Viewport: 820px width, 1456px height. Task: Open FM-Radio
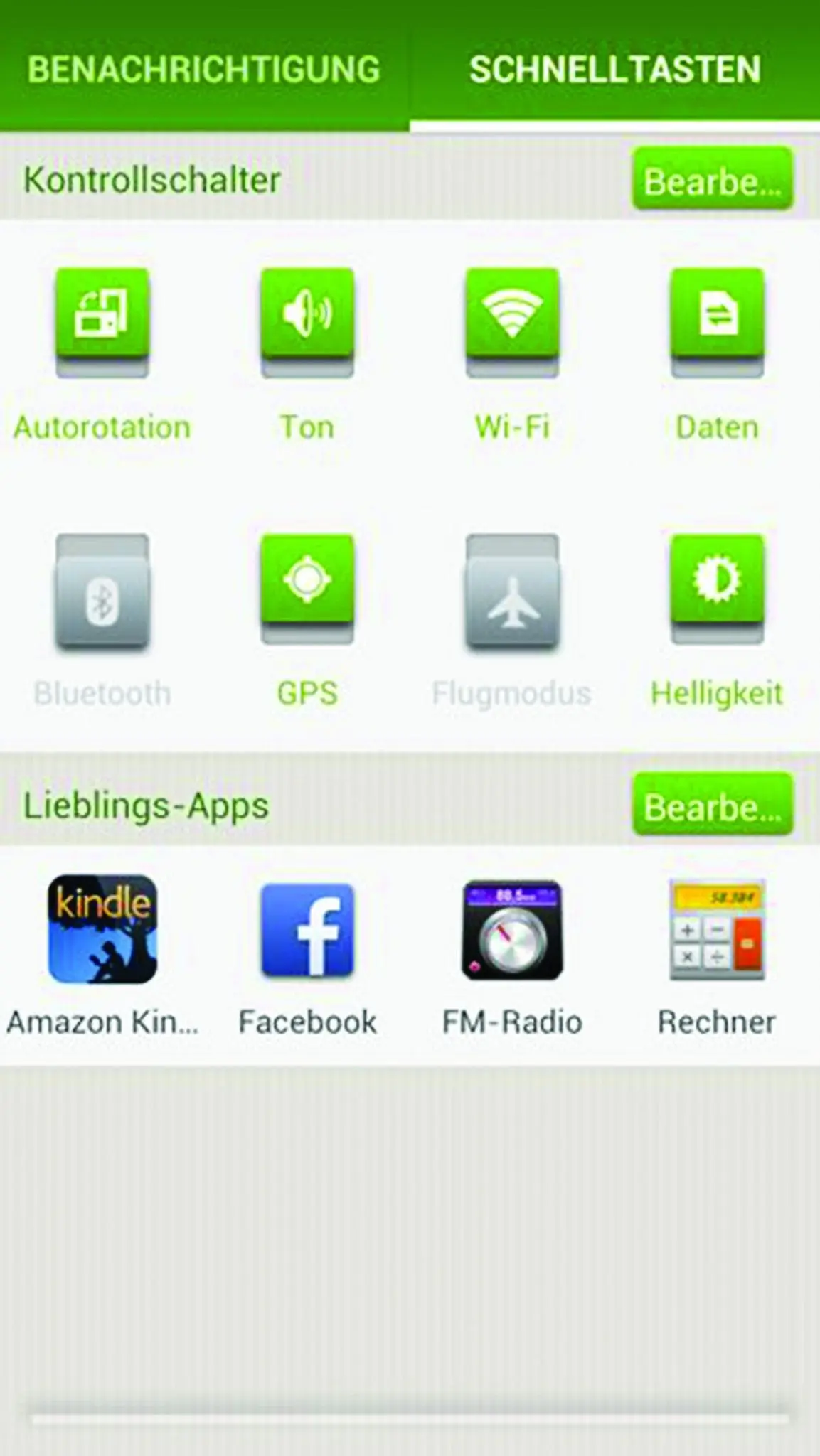pos(512,929)
